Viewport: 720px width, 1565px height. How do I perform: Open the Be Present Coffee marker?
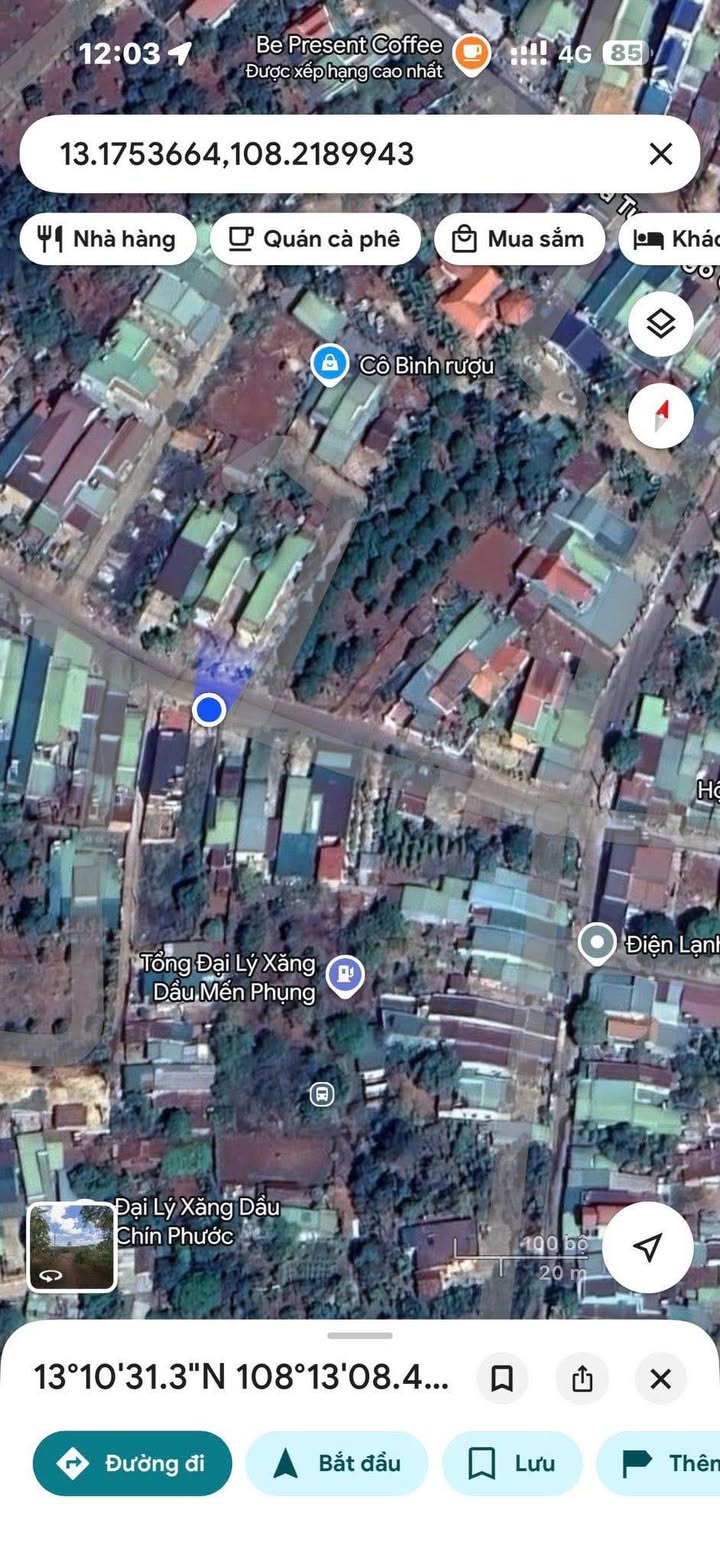tap(470, 52)
